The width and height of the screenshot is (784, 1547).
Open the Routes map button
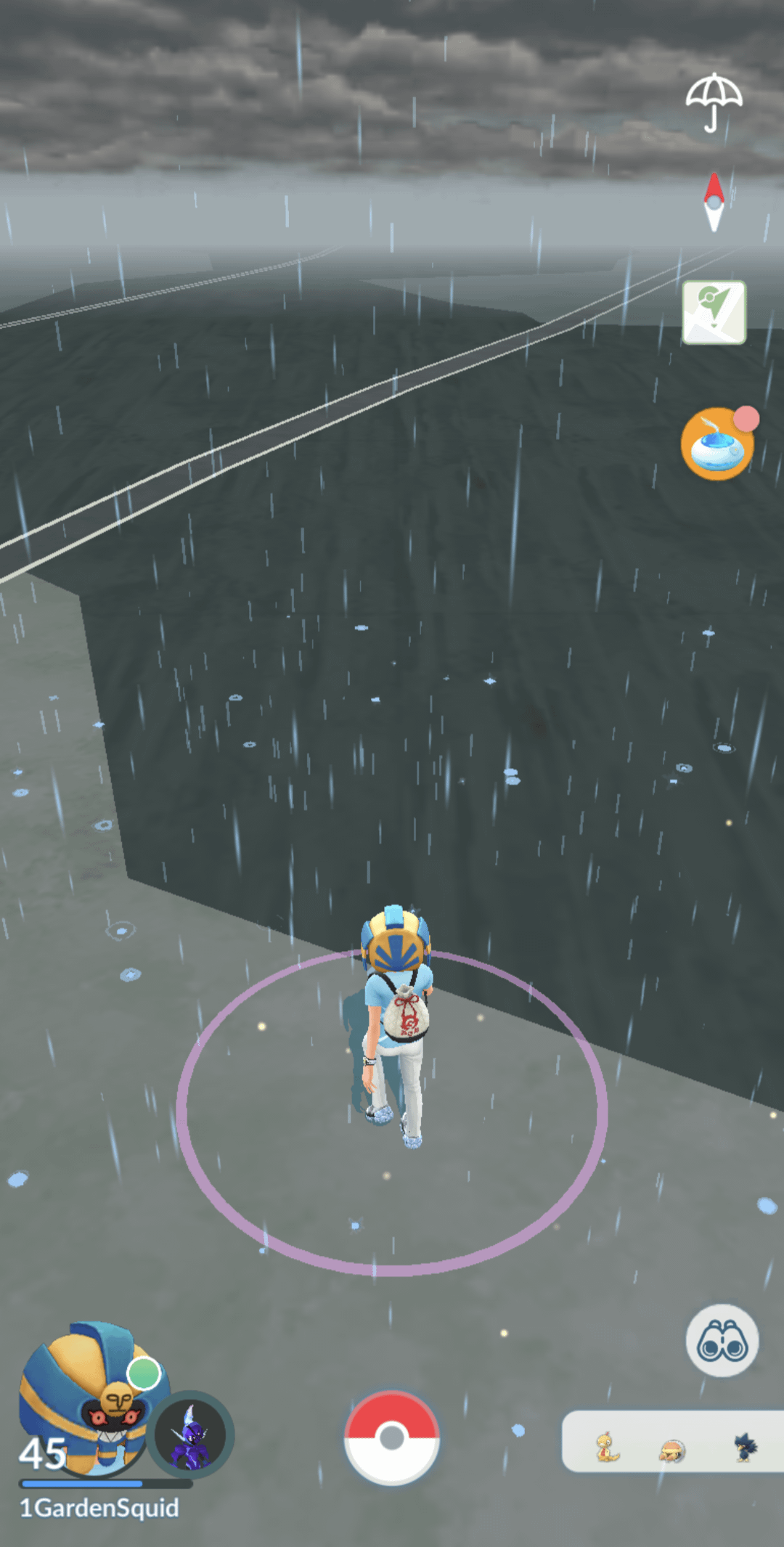(x=714, y=312)
